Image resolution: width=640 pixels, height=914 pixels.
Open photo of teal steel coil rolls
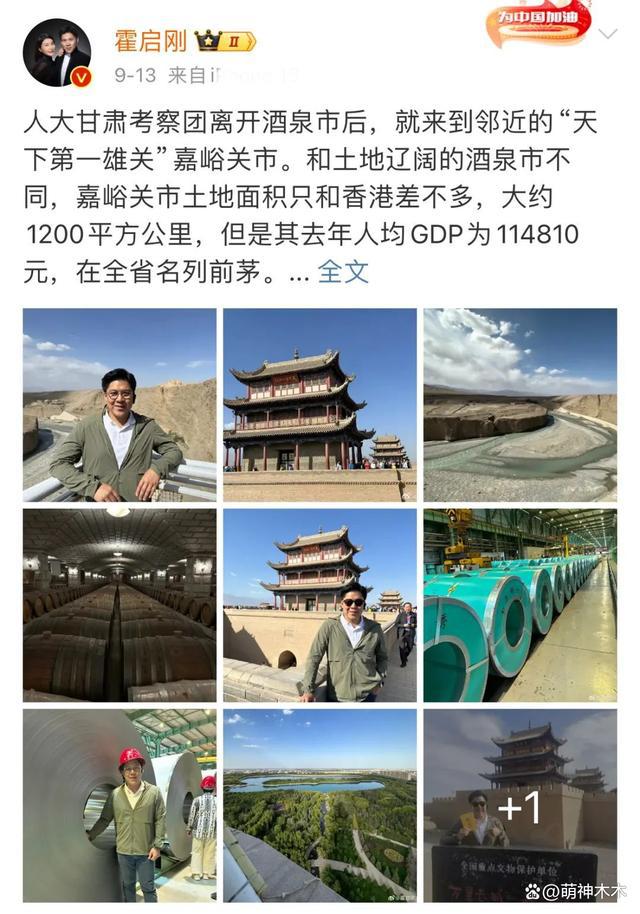click(520, 605)
